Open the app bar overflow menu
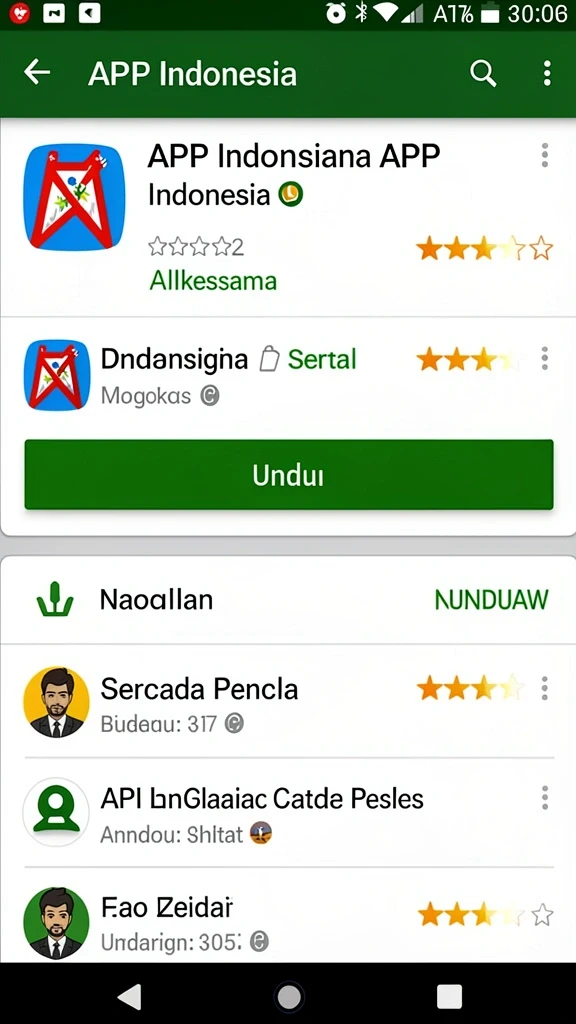Image resolution: width=576 pixels, height=1024 pixels. [547, 73]
